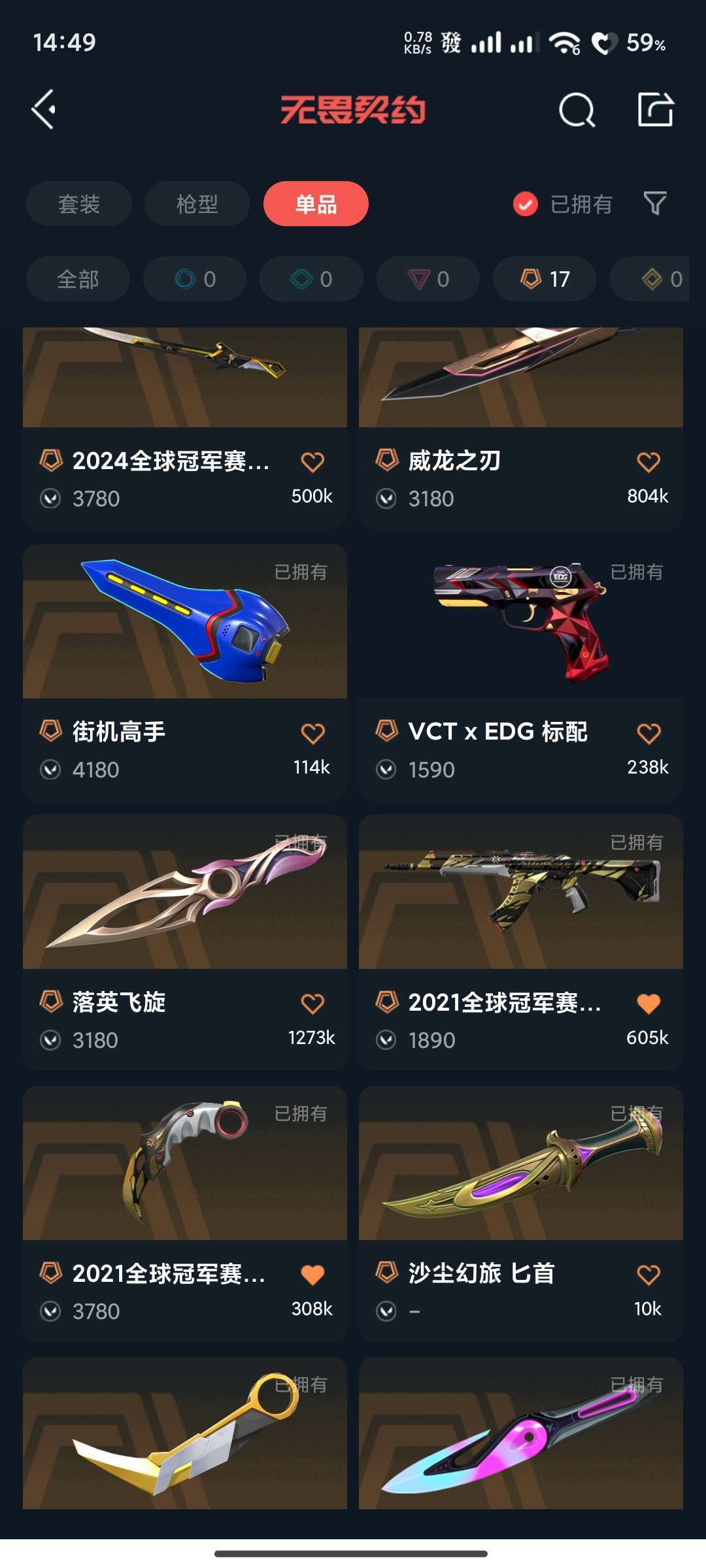Viewport: 706px width, 1568px height.
Task: Open the funnel filter options
Action: [654, 204]
